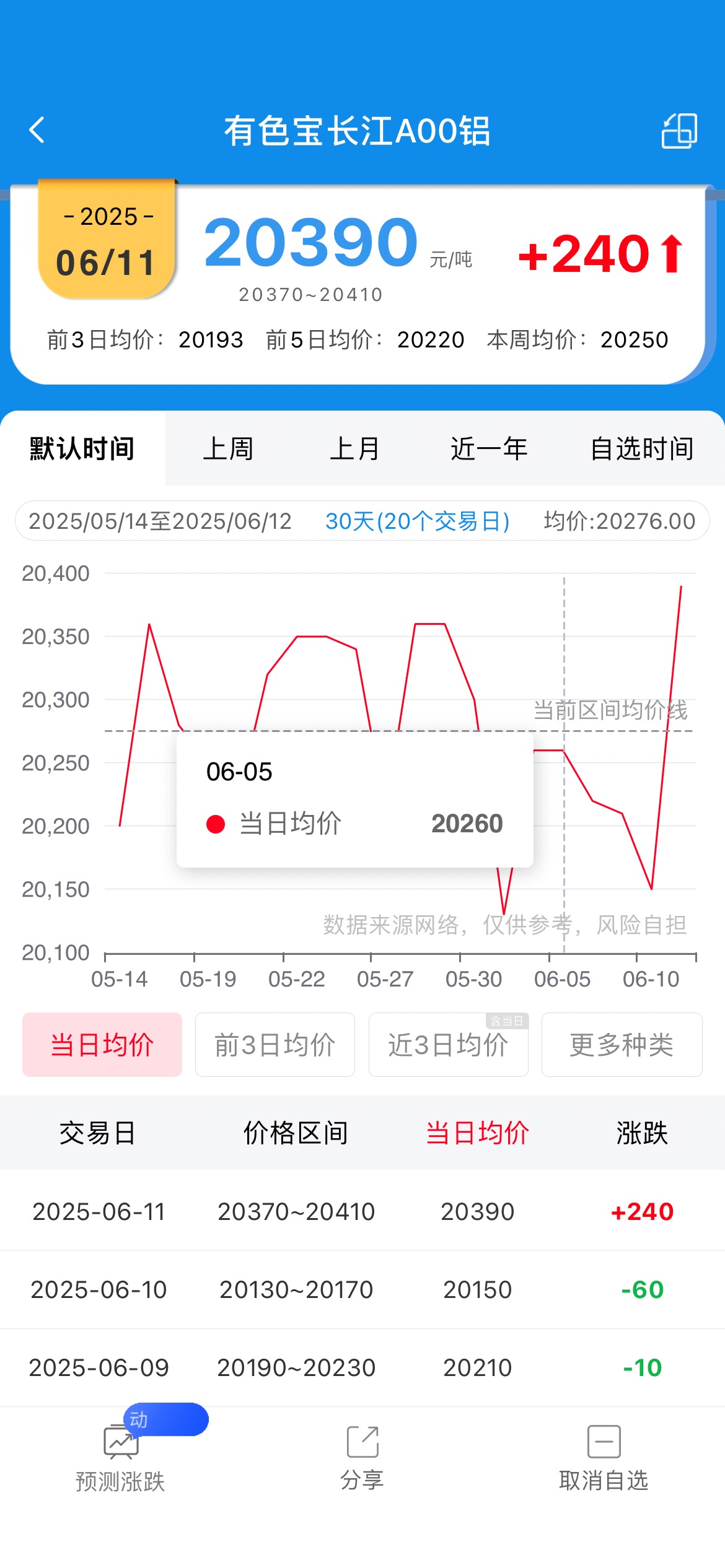The width and height of the screenshot is (725, 1568).
Task: Show the 近一年 price range
Action: coord(489,449)
